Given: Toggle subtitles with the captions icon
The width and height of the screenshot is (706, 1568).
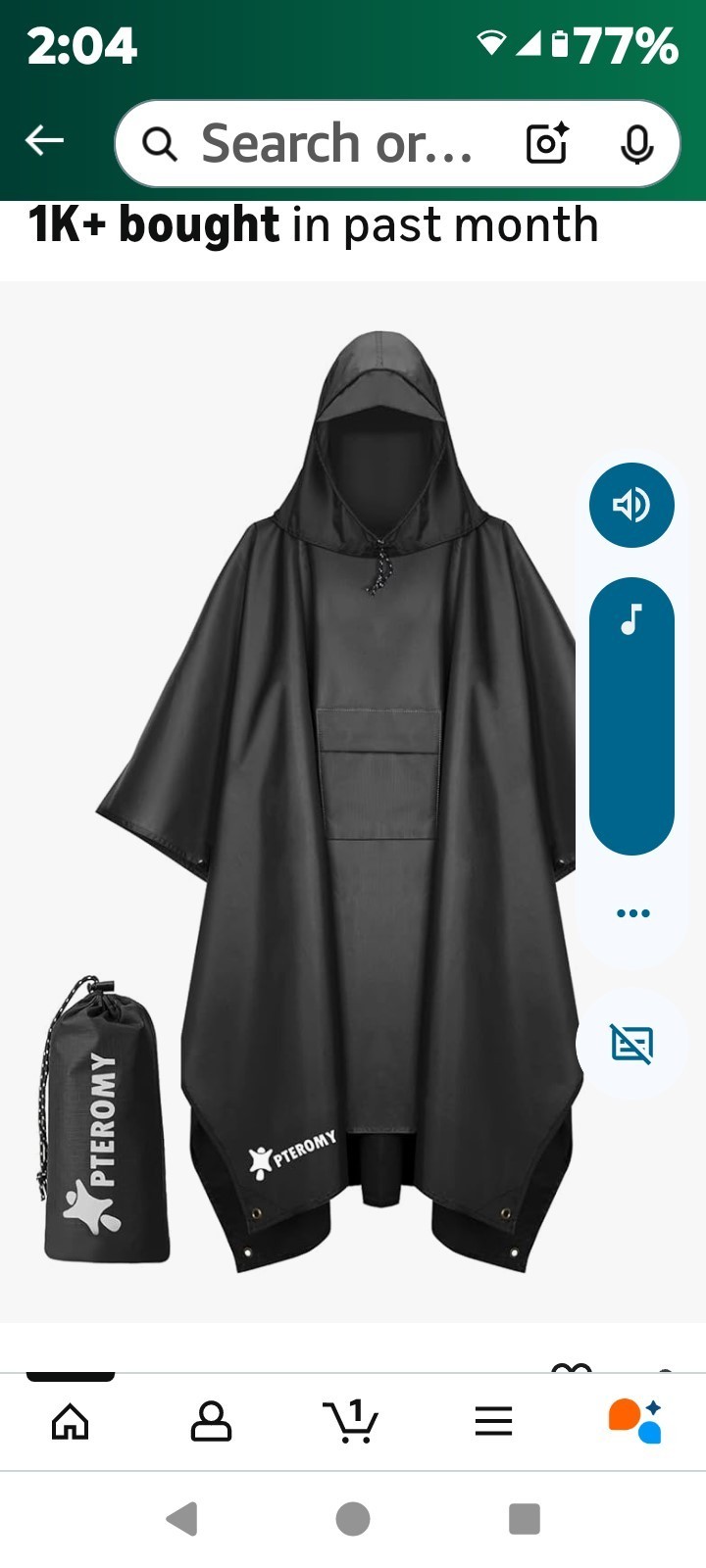Looking at the screenshot, I should tap(632, 1043).
